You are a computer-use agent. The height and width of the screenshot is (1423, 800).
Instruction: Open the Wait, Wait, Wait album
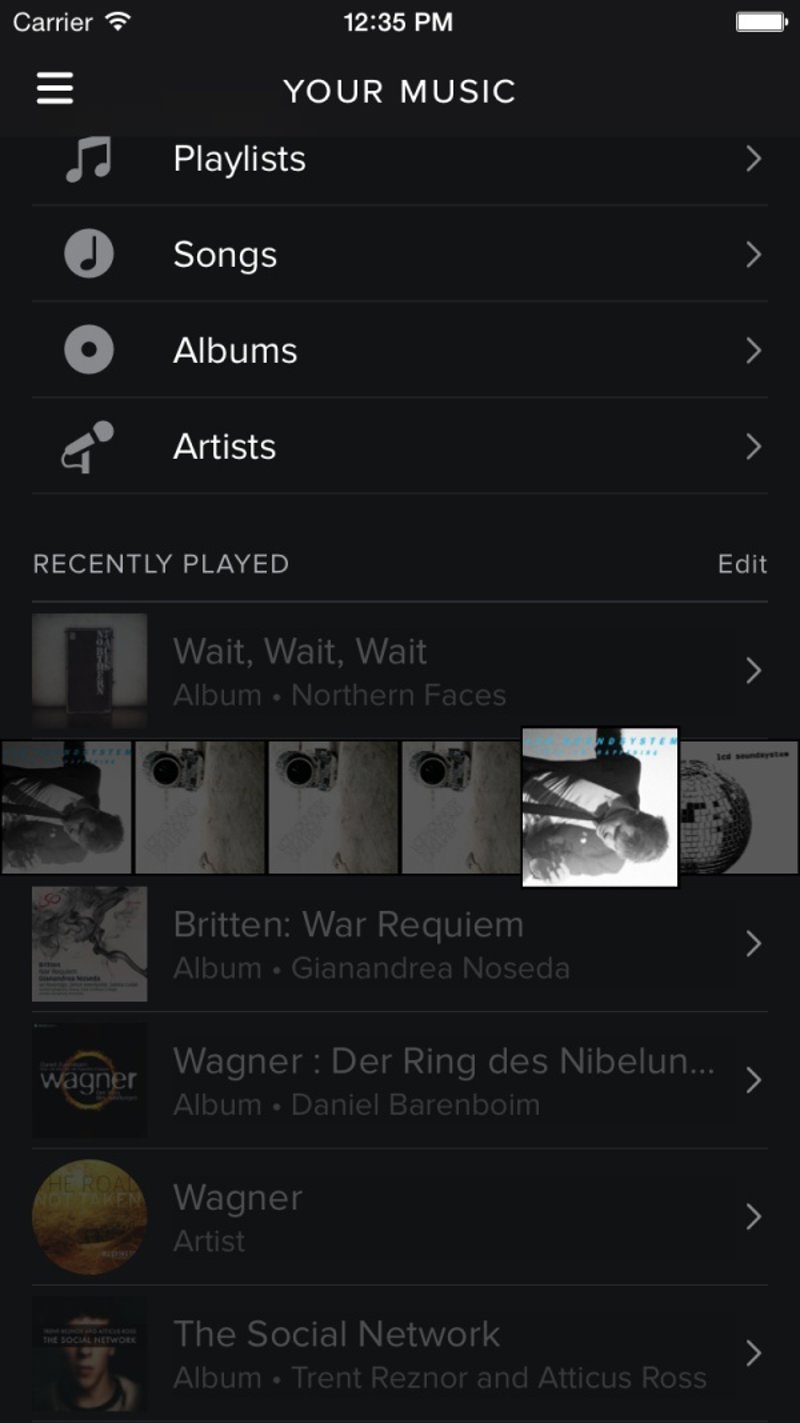coord(400,671)
